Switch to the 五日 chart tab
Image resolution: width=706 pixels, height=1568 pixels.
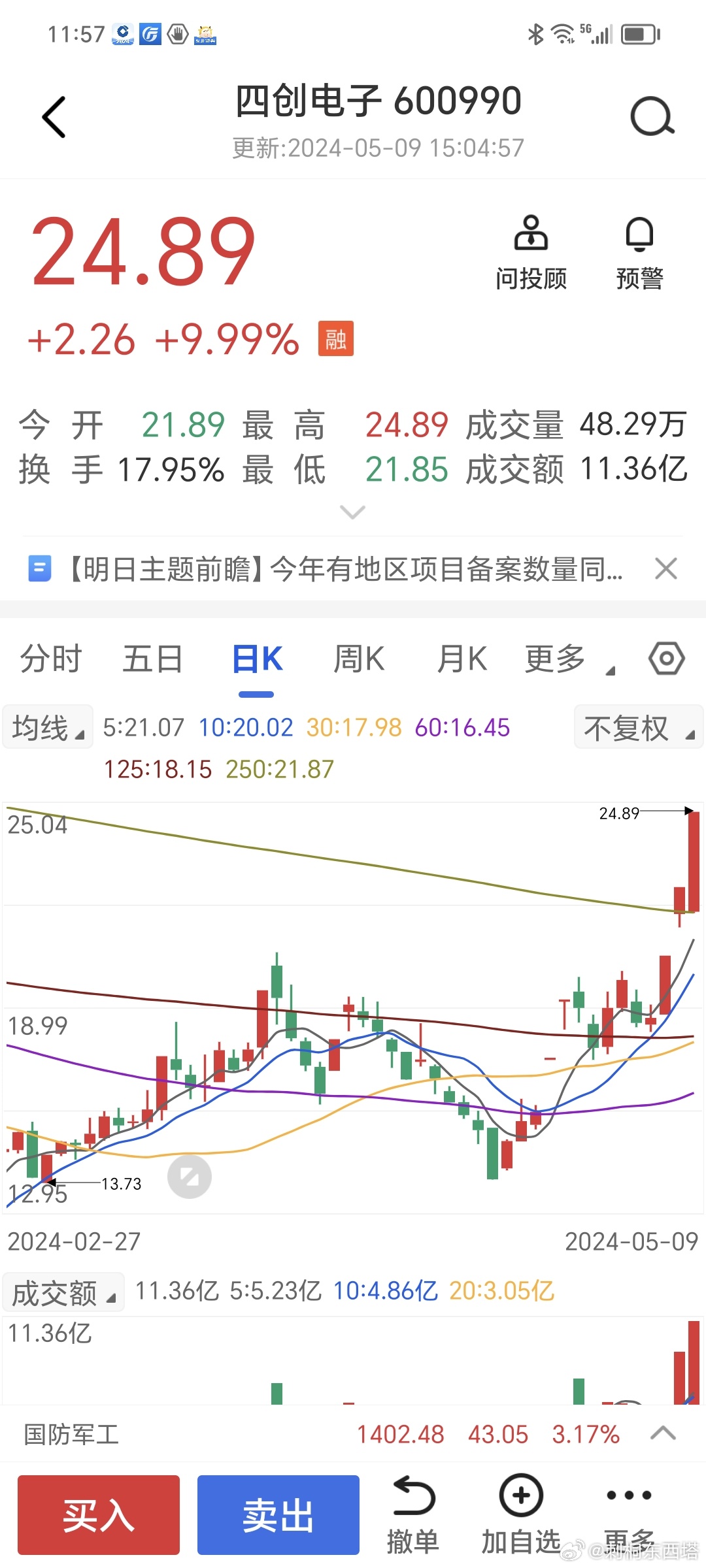(x=153, y=659)
